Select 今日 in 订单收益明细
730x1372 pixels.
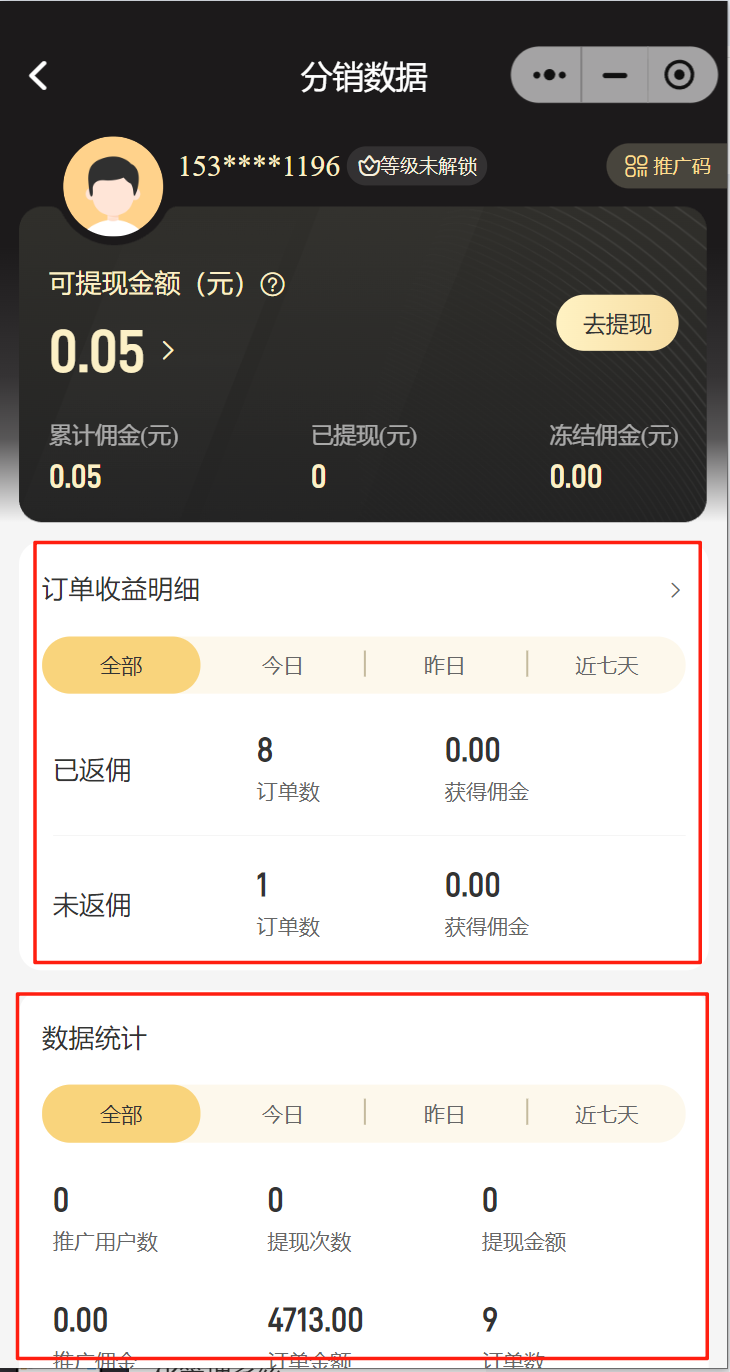(282, 666)
